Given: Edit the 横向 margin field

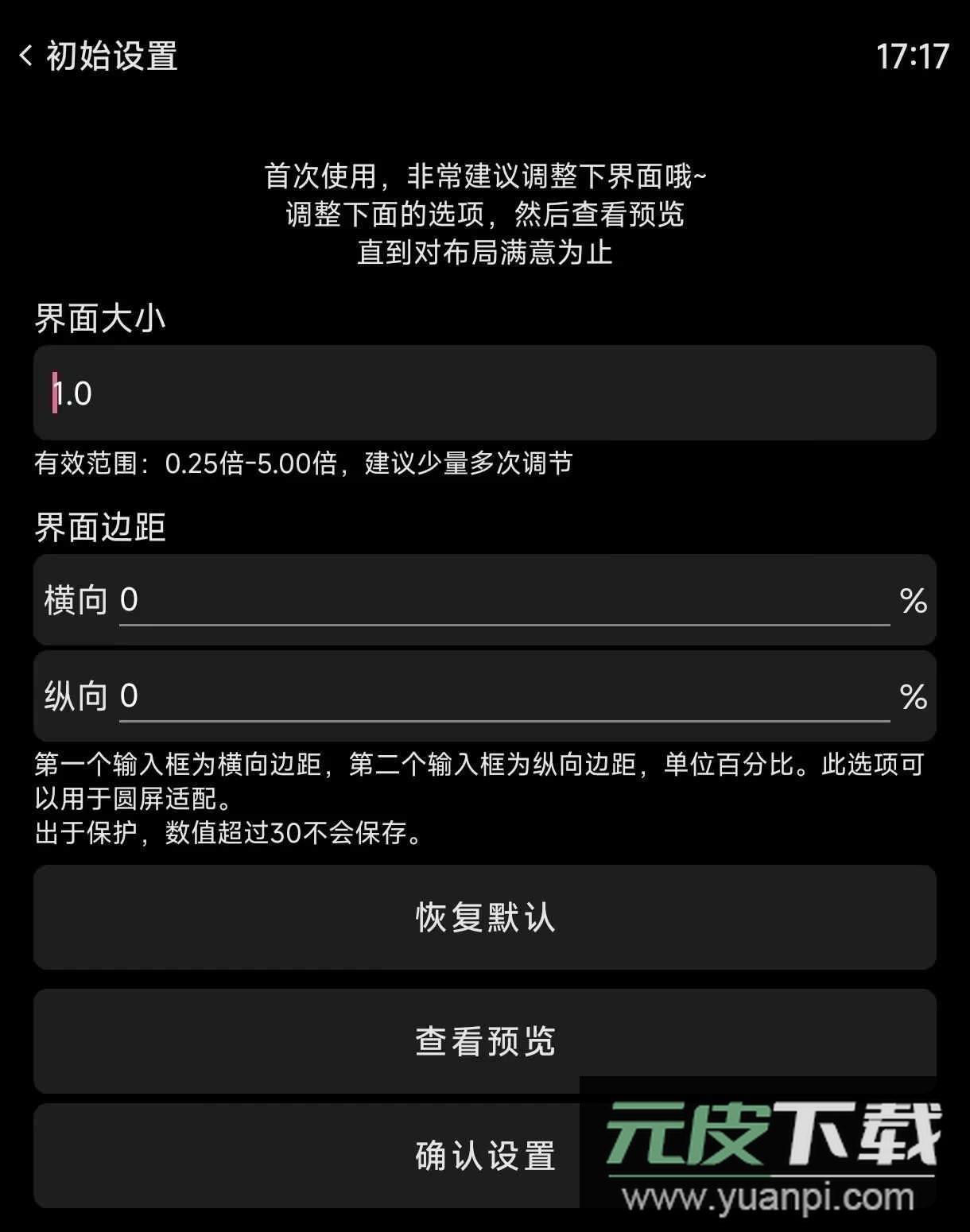Looking at the screenshot, I should pos(504,600).
